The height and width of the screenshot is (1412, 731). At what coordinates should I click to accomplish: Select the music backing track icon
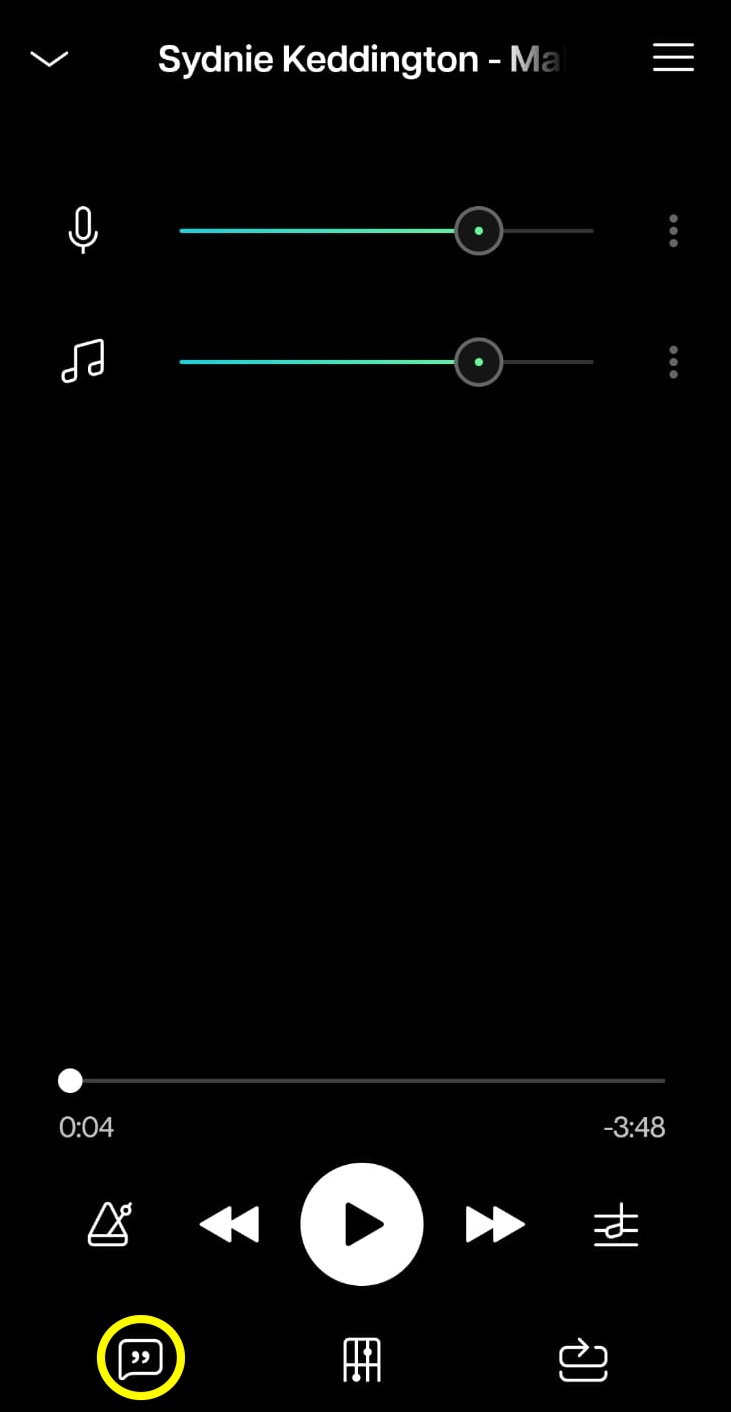83,361
